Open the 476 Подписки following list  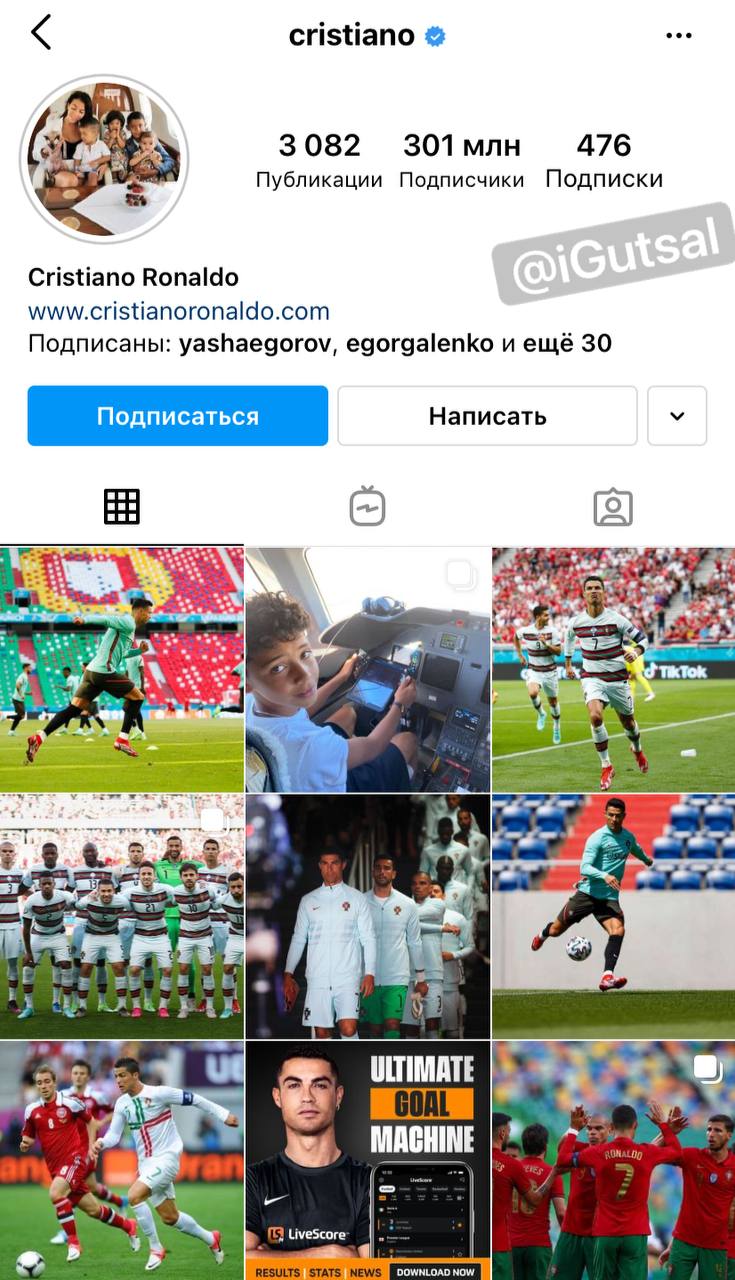click(603, 160)
